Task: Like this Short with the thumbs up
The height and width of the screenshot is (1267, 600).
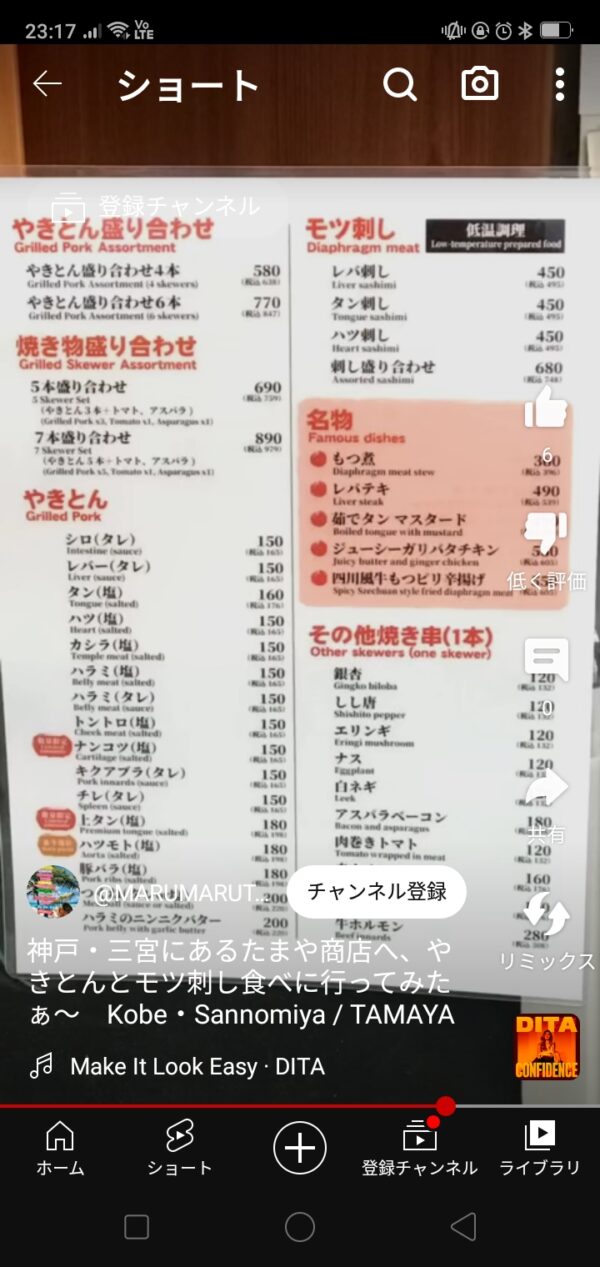Action: pyautogui.click(x=546, y=410)
